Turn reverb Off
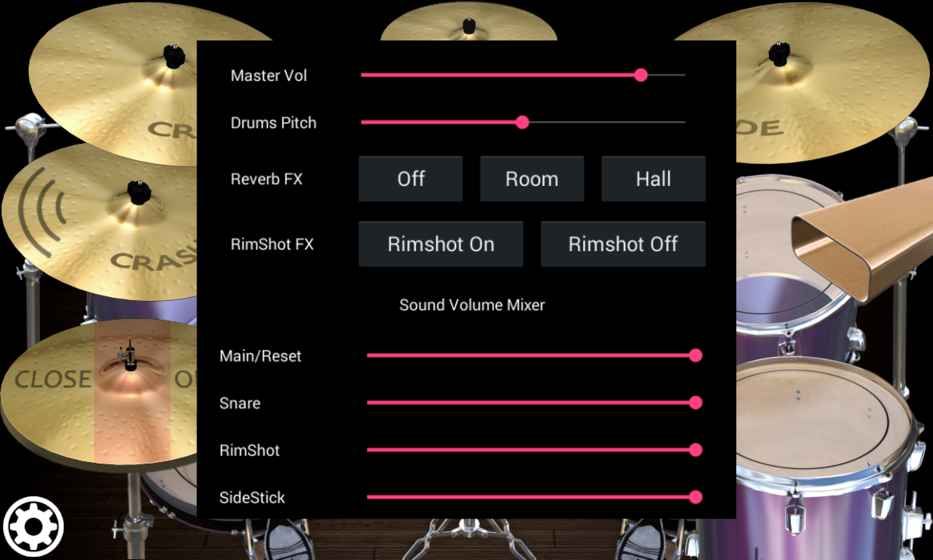Viewport: 933px width, 560px height. pos(411,179)
